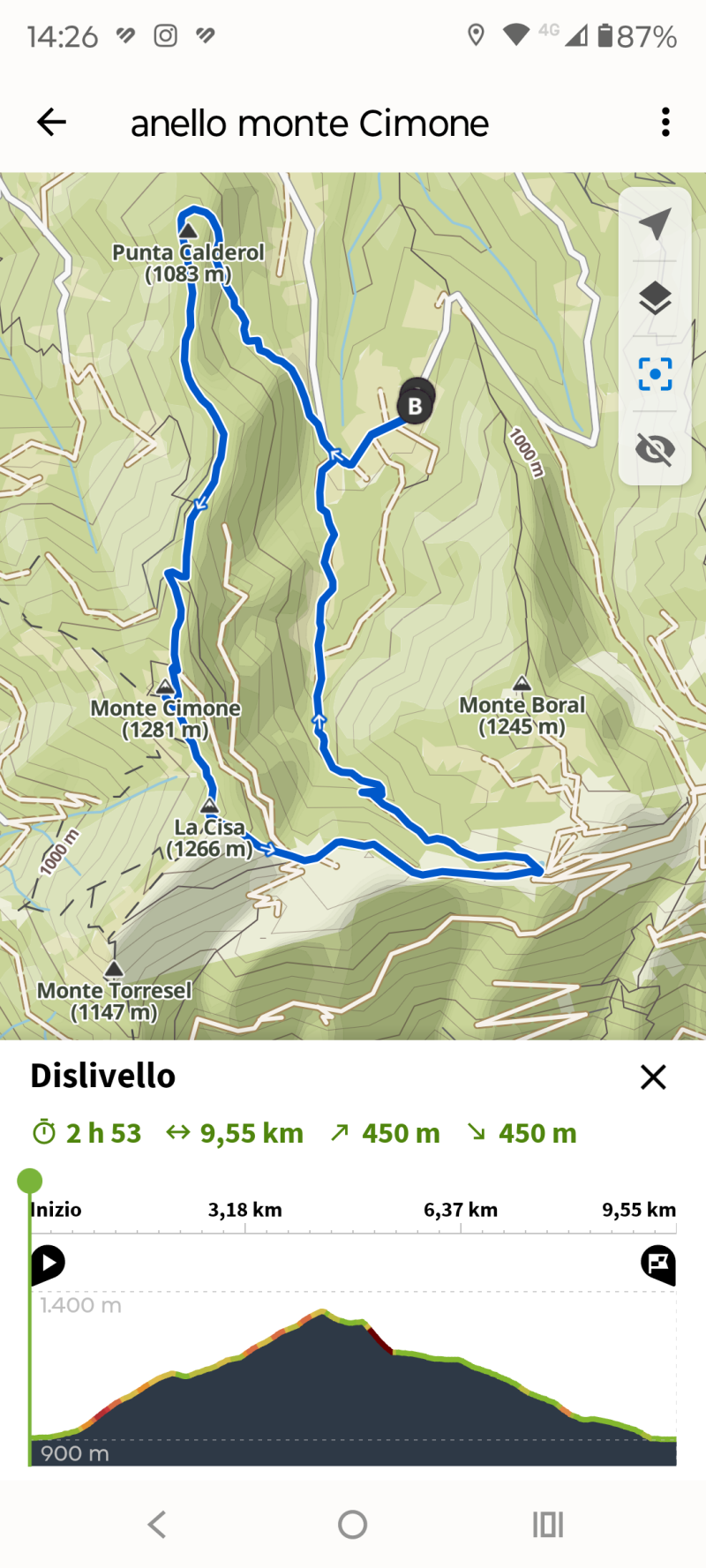
Task: Open the three-dot overflow menu
Action: 665,123
